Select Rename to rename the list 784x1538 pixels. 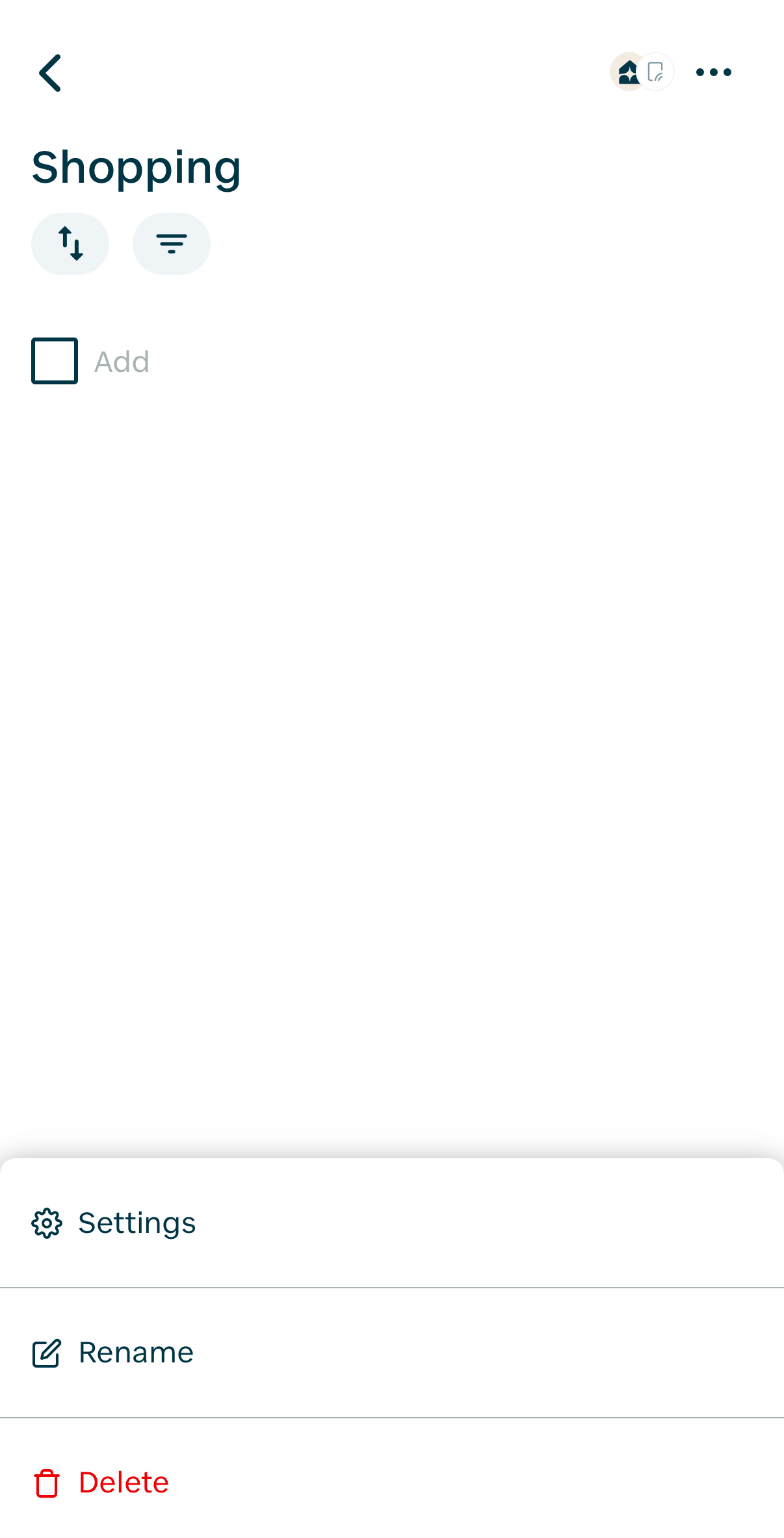135,1353
